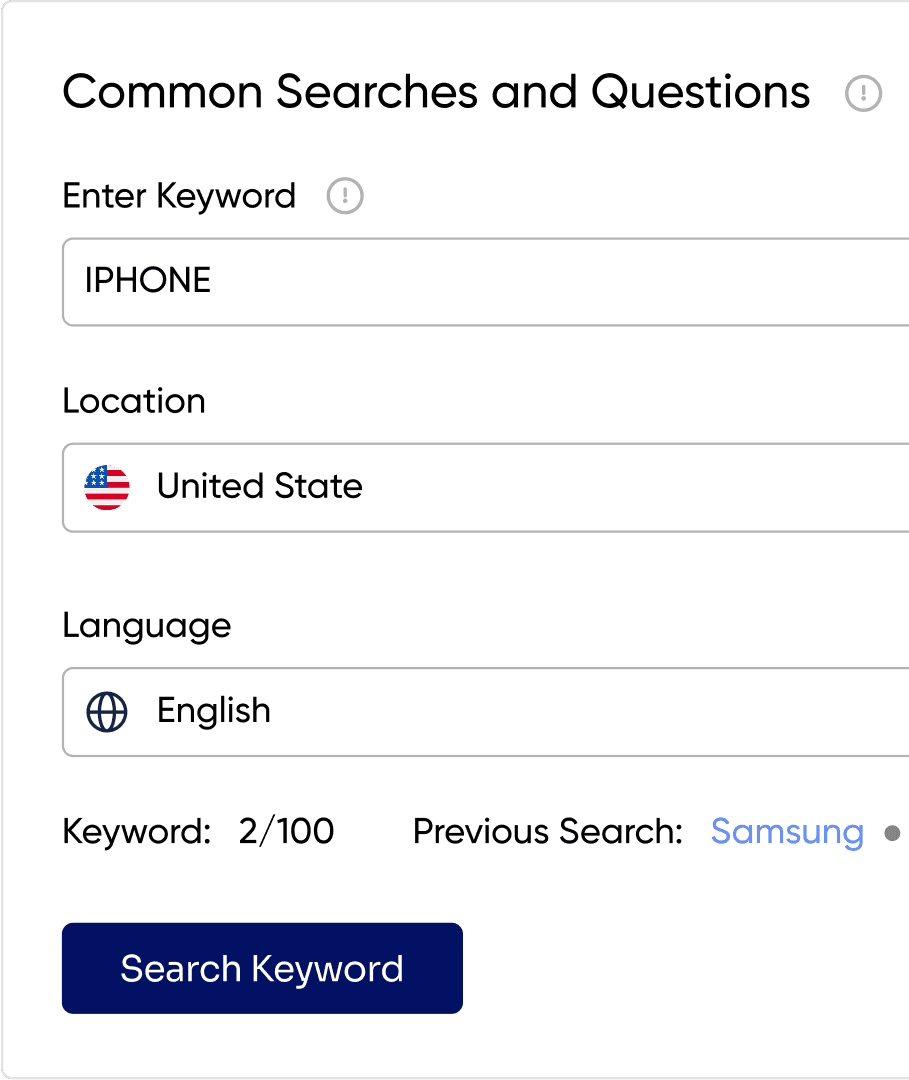This screenshot has width=909, height=1080.
Task: Click the Previous Search label text
Action: point(547,831)
